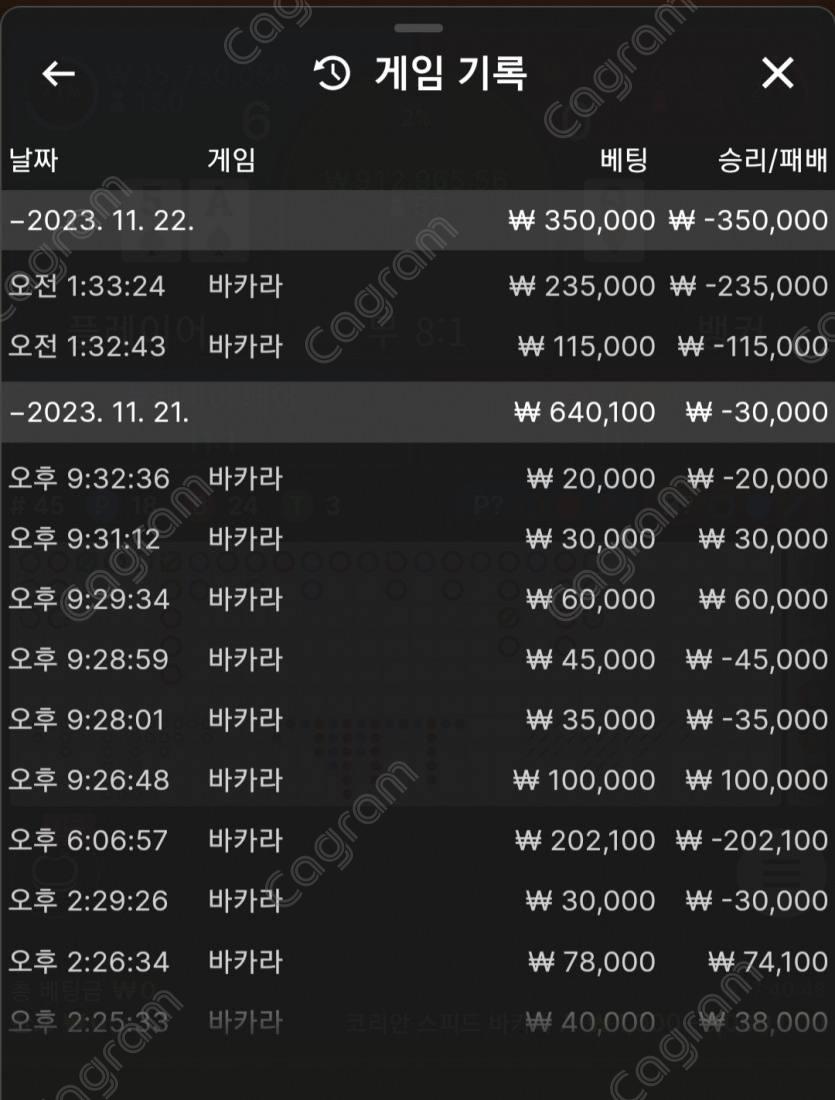Go back using the top-left arrow
This screenshot has height=1100, width=835.
[x=59, y=73]
